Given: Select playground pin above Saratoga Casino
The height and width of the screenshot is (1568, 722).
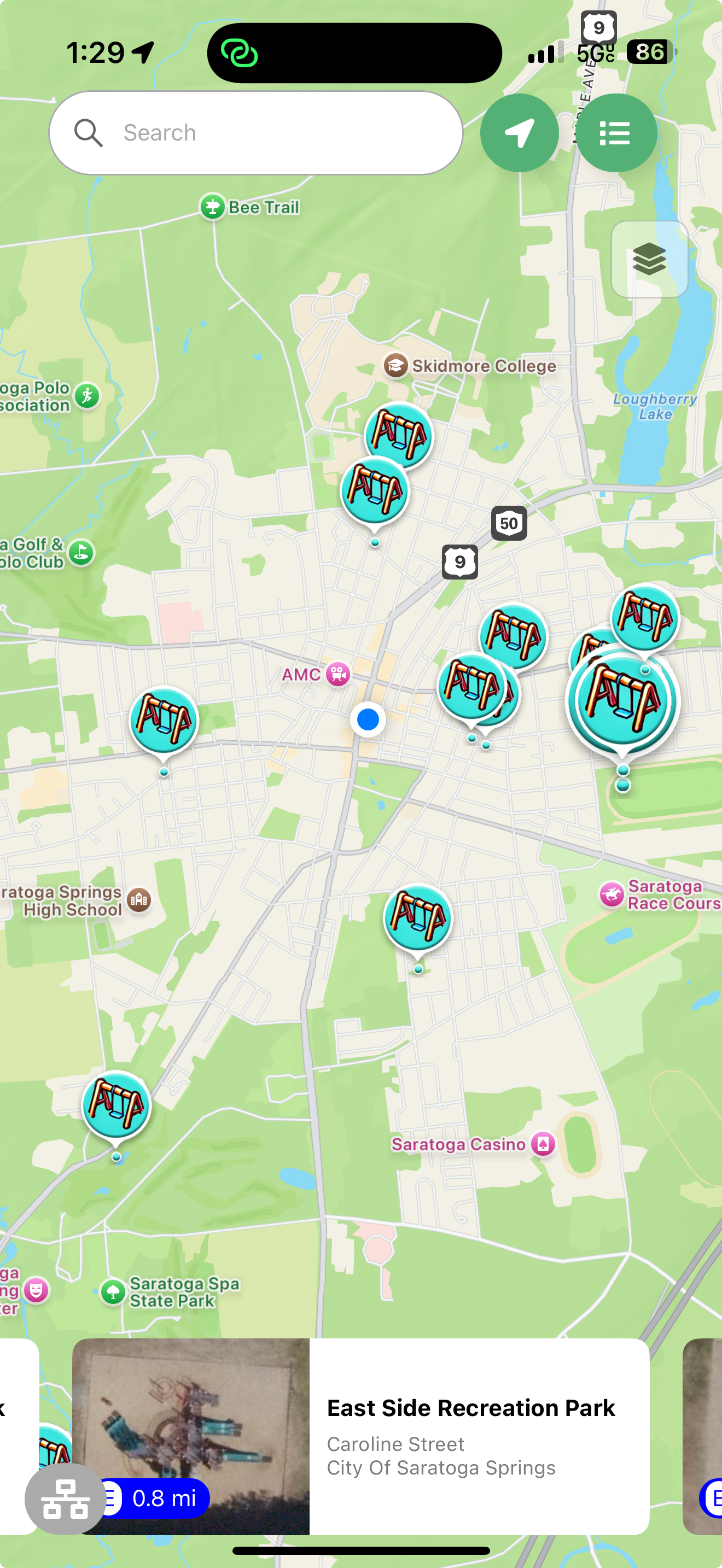Looking at the screenshot, I should coord(418,918).
